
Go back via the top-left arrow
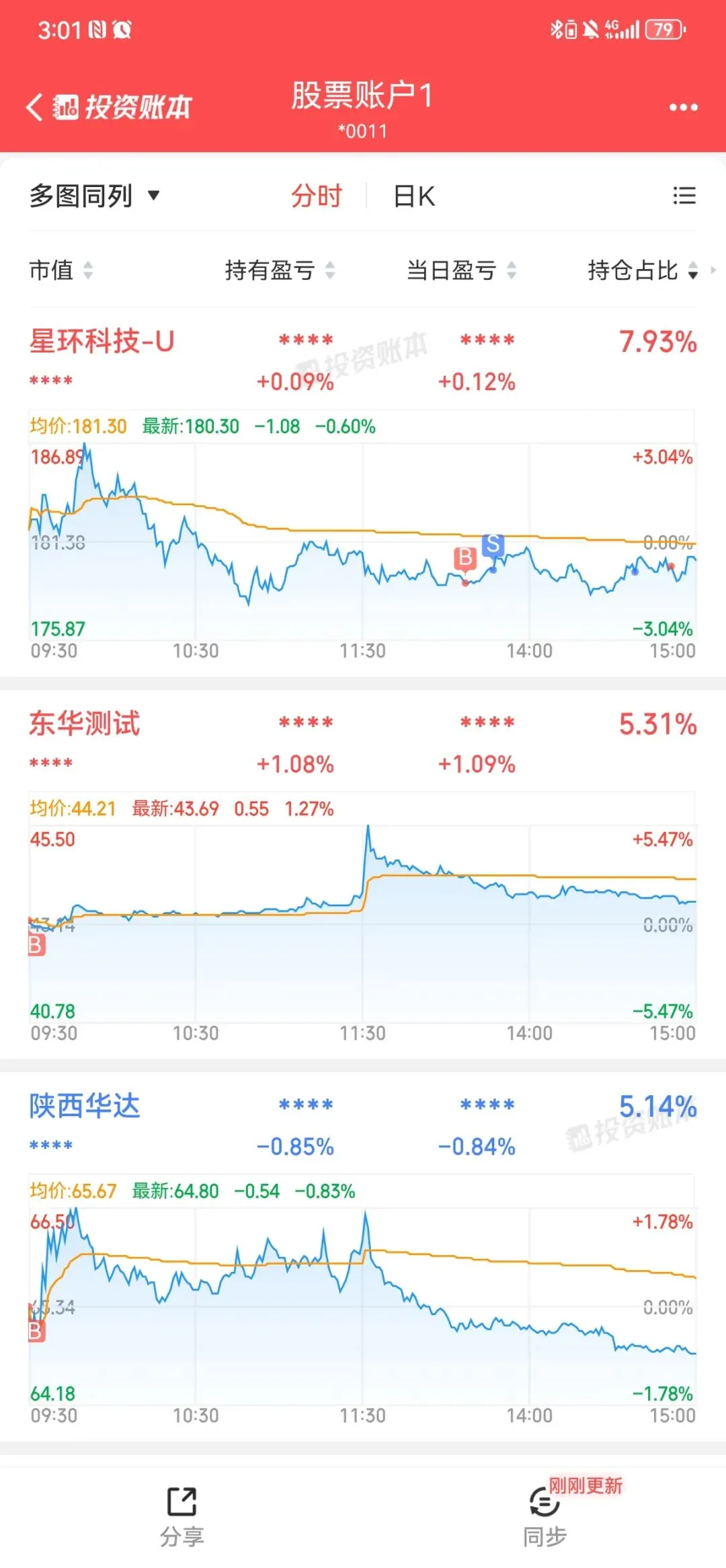tap(35, 107)
